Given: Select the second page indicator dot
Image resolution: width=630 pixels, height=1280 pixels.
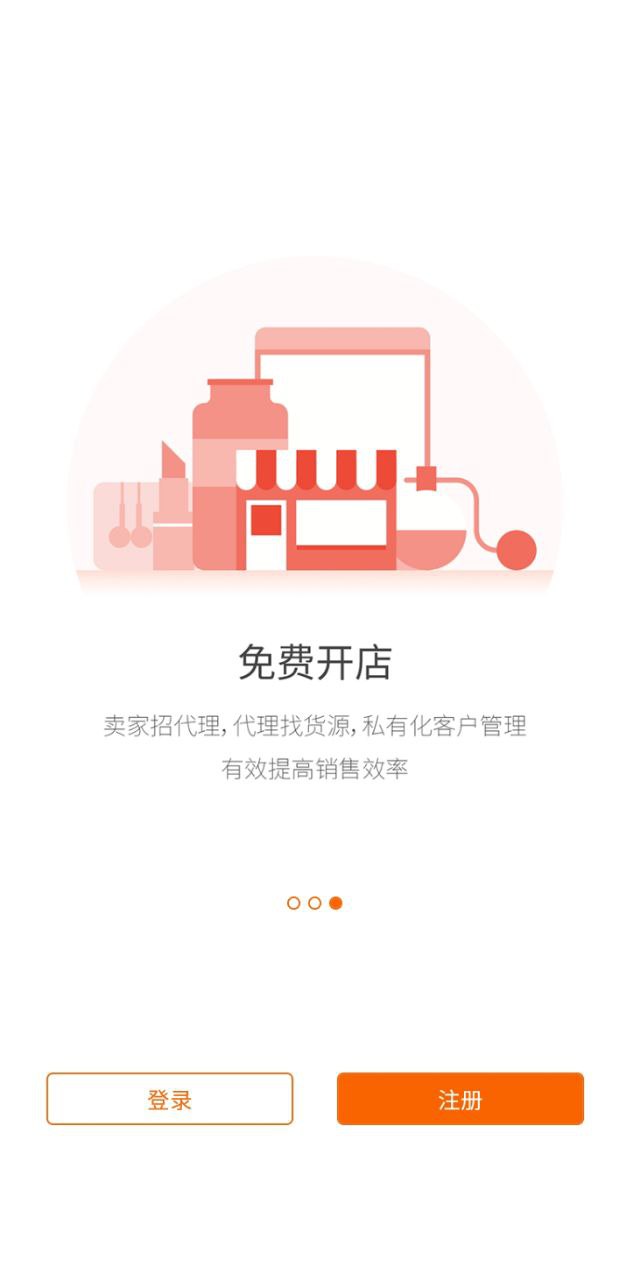Looking at the screenshot, I should [x=314, y=903].
